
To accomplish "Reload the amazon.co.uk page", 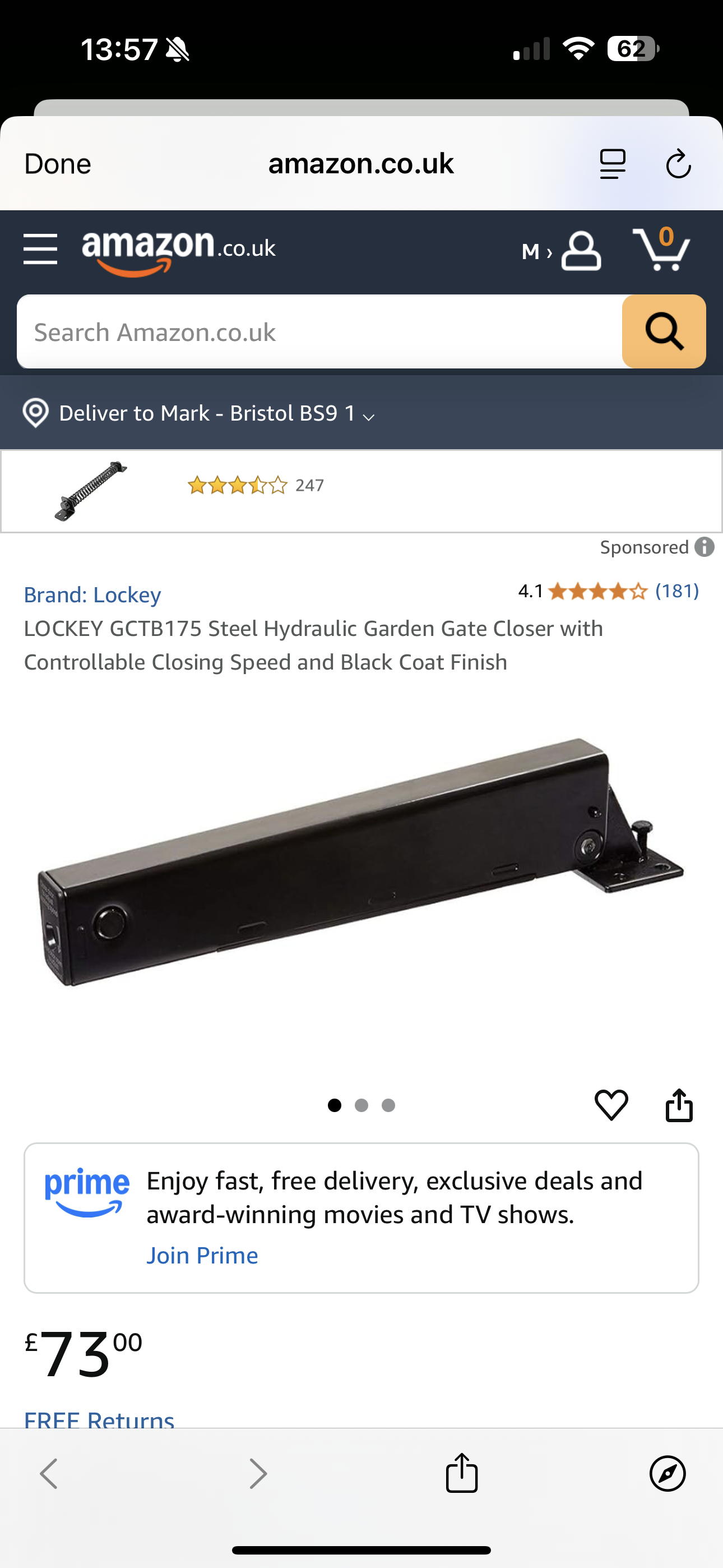I will point(678,164).
